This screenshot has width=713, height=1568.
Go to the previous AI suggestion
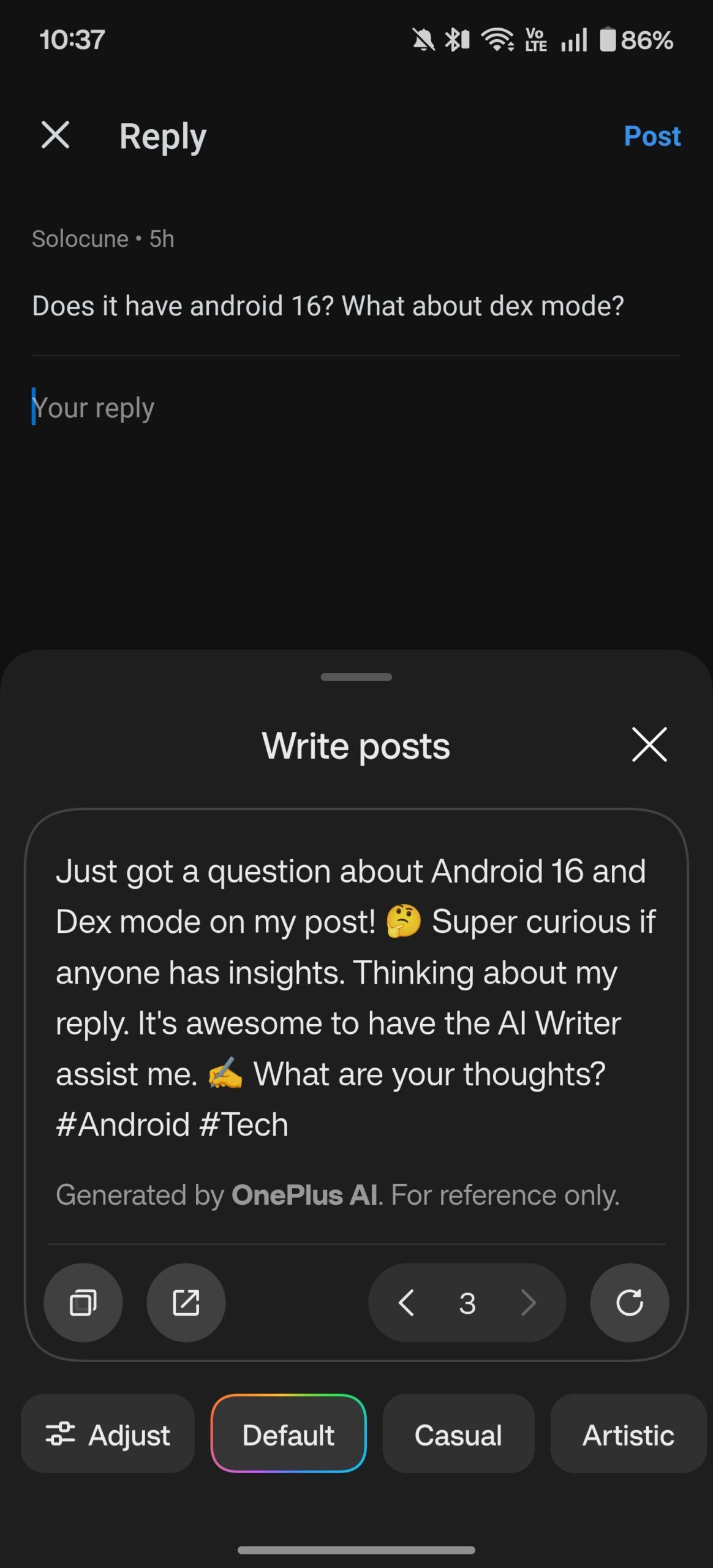[x=407, y=1303]
